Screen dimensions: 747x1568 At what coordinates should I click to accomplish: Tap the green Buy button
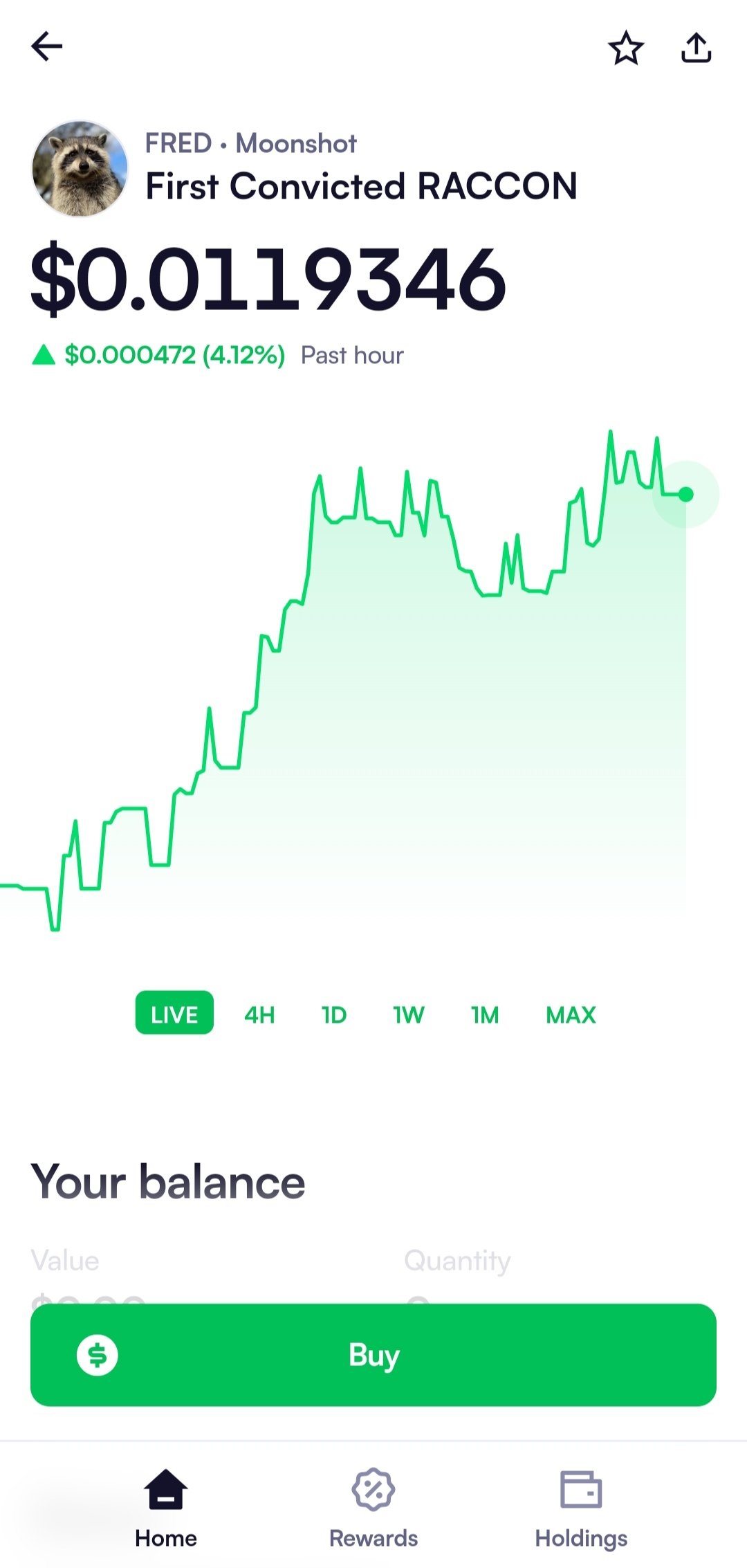pos(373,1354)
